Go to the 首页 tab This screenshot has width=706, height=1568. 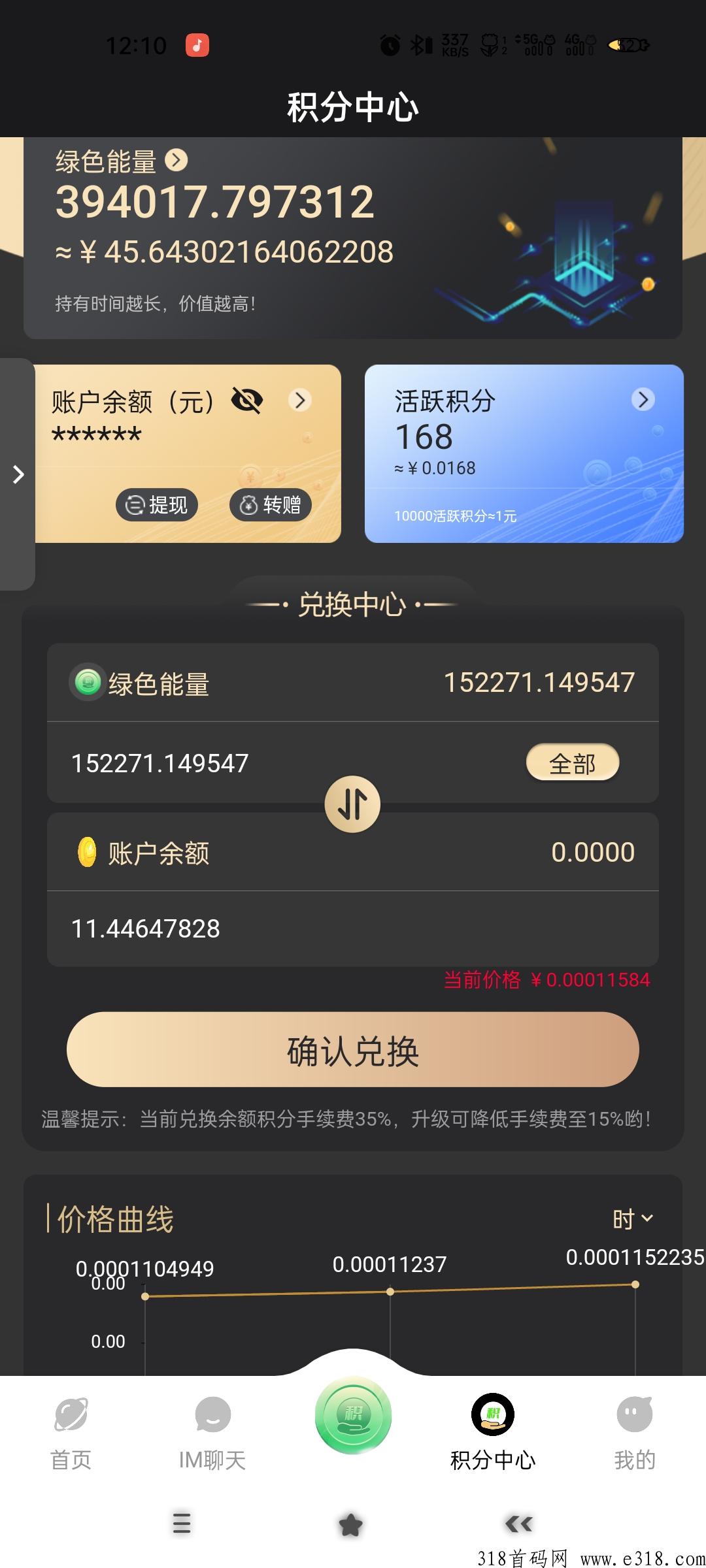coord(71,1431)
